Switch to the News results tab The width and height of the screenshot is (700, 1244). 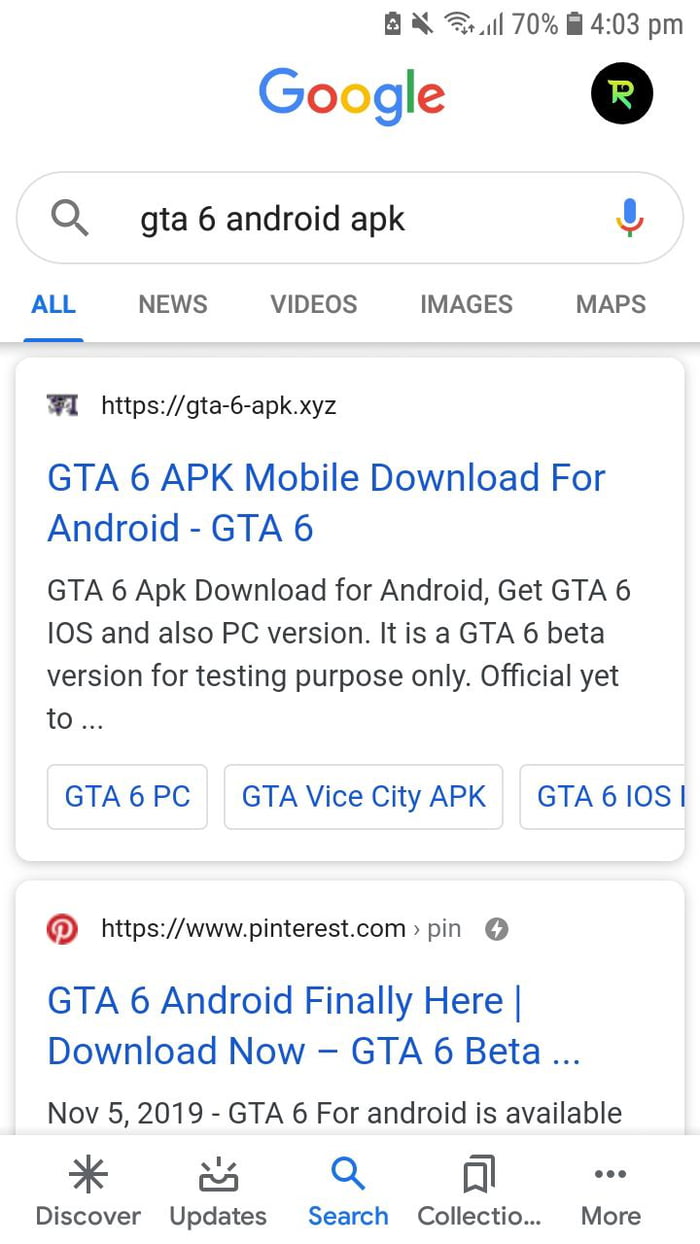pyautogui.click(x=173, y=305)
